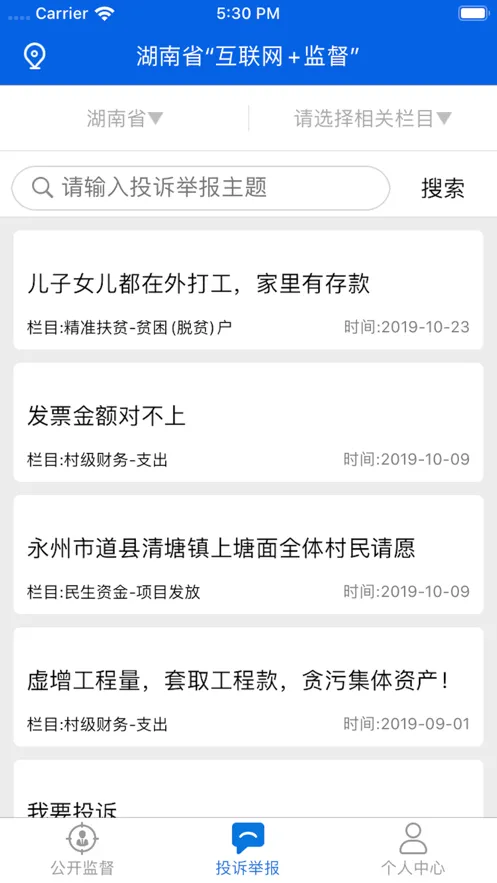This screenshot has height=883, width=497.
Task: Open complaint 虚增工程量，套取工程款
Action: click(248, 687)
